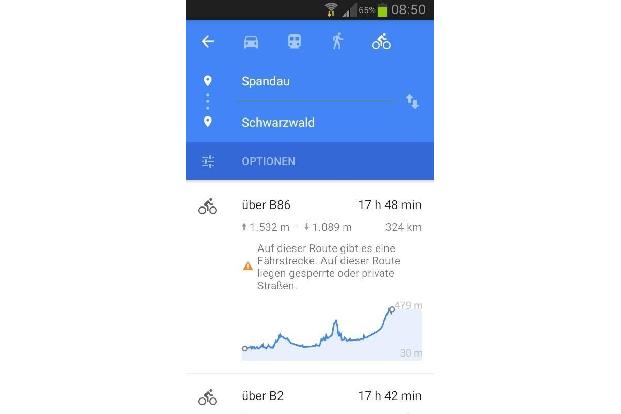Open the route über B2
Image resolution: width=621 pixels, height=414 pixels.
310,396
